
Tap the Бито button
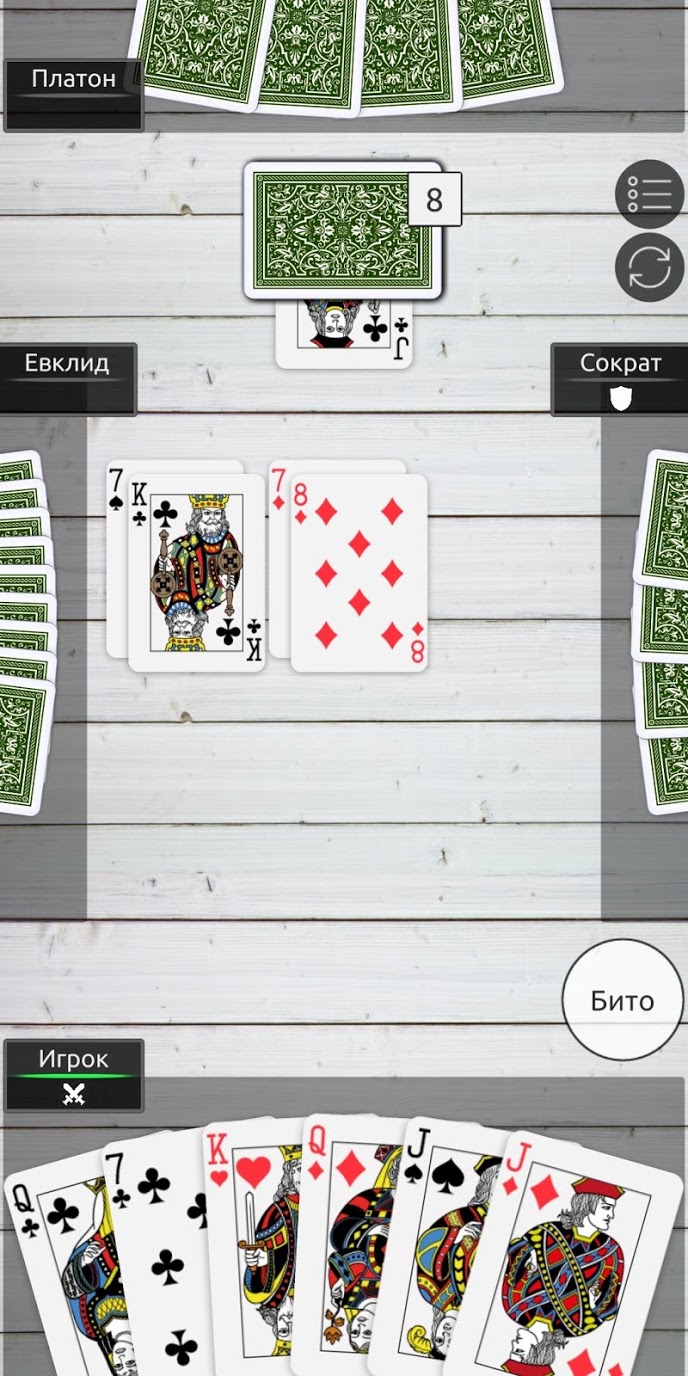622,1000
